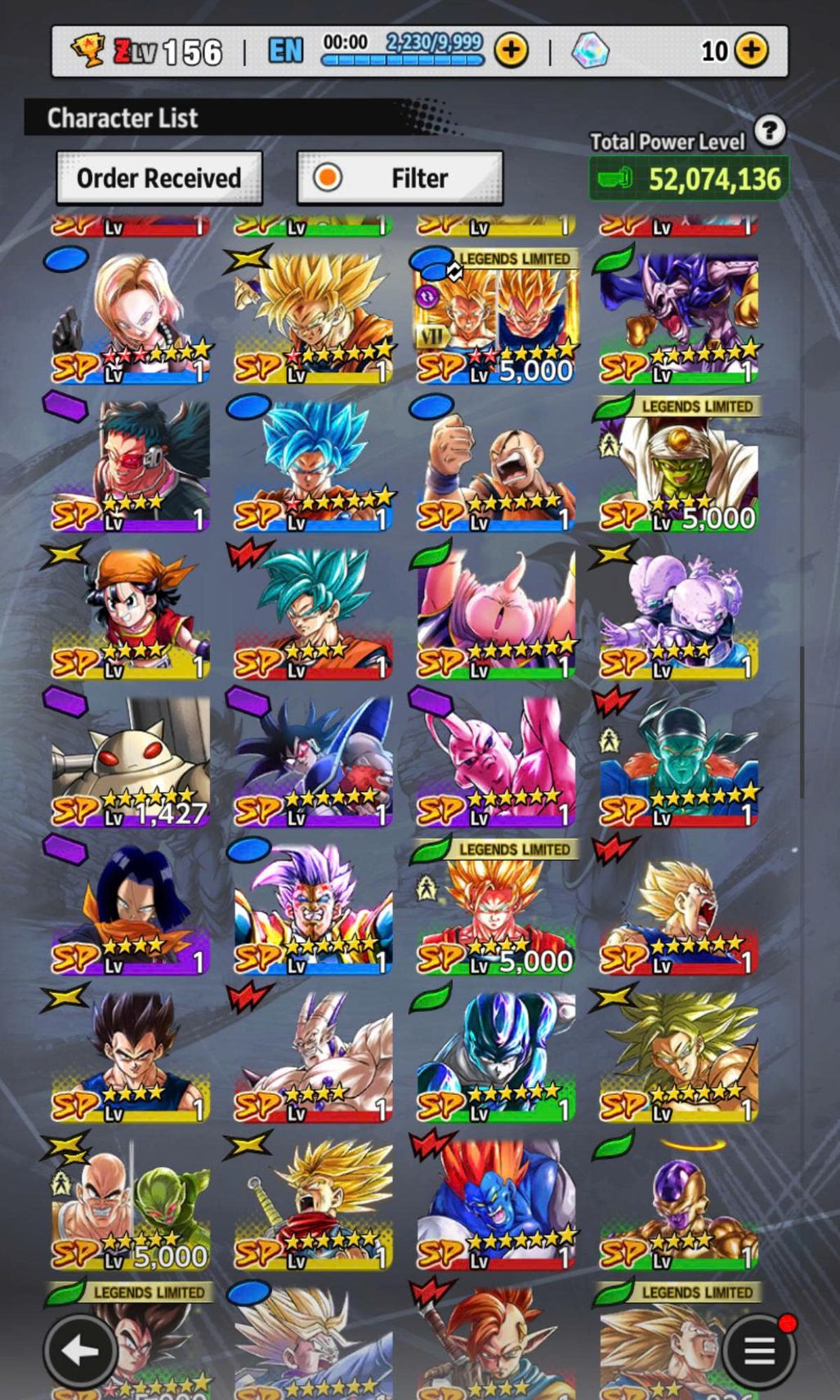
Task: Open the Super Saiyan Trunks with sword card
Action: [314, 1201]
